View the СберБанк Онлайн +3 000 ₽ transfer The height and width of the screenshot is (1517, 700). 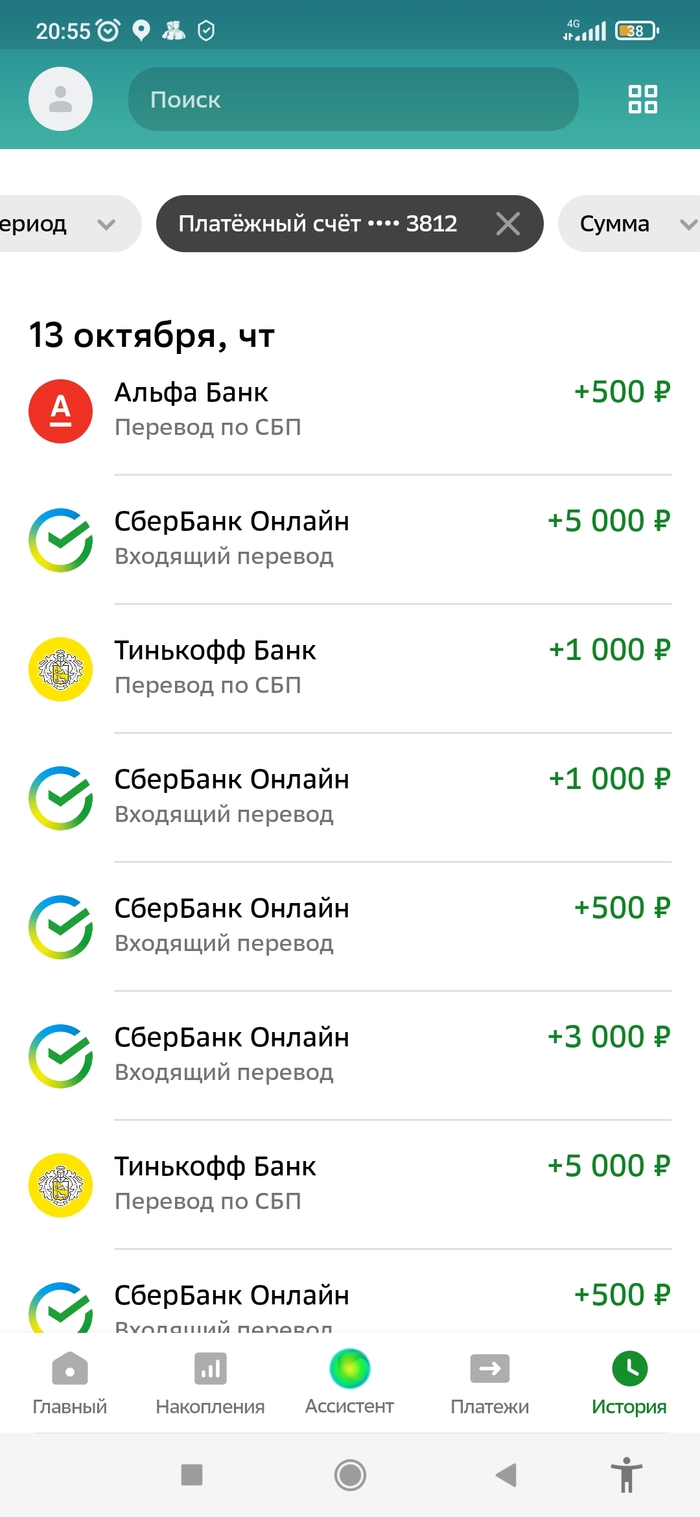pyautogui.click(x=349, y=1054)
